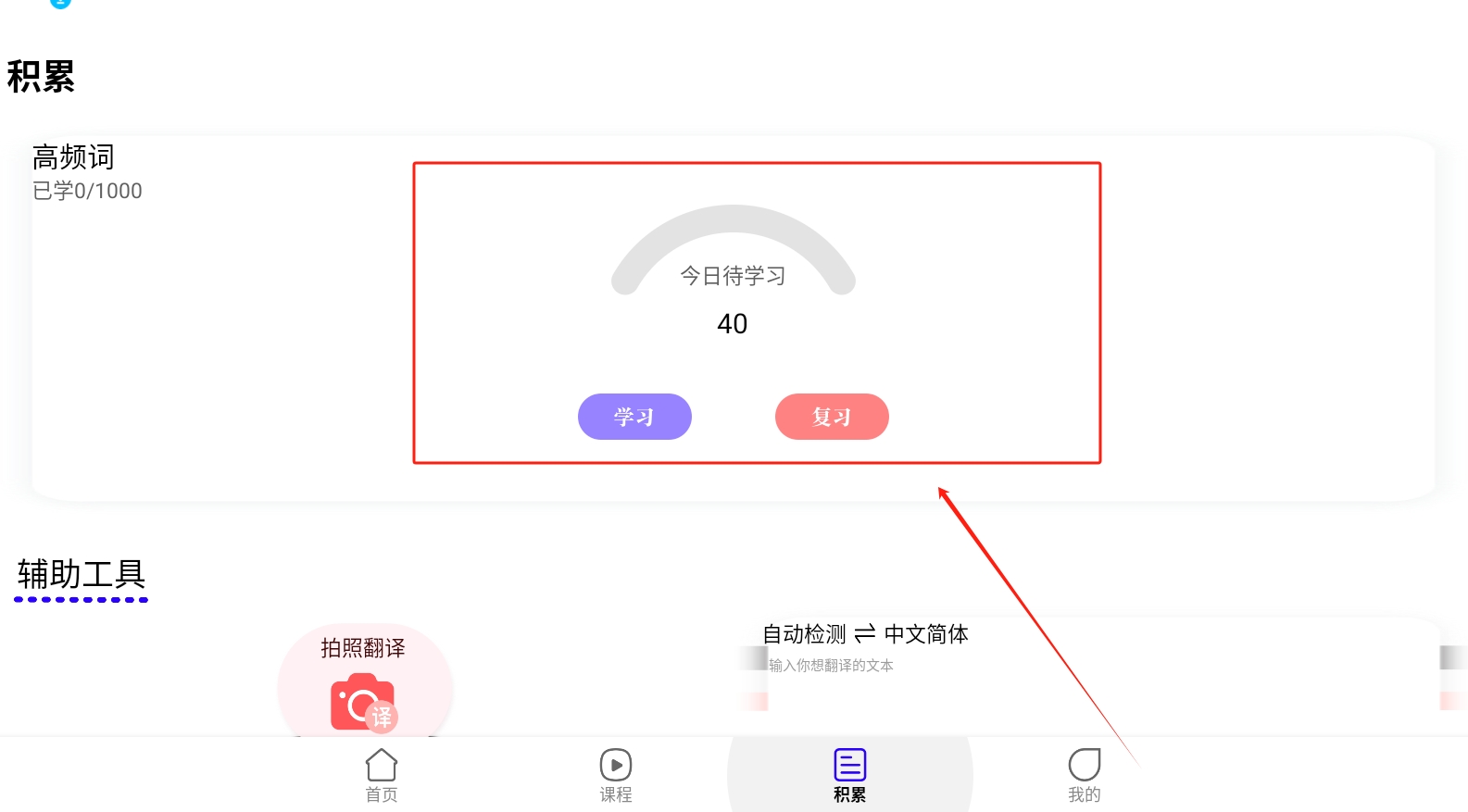Tap the purple 学习 button
The image size is (1468, 812).
pos(634,417)
